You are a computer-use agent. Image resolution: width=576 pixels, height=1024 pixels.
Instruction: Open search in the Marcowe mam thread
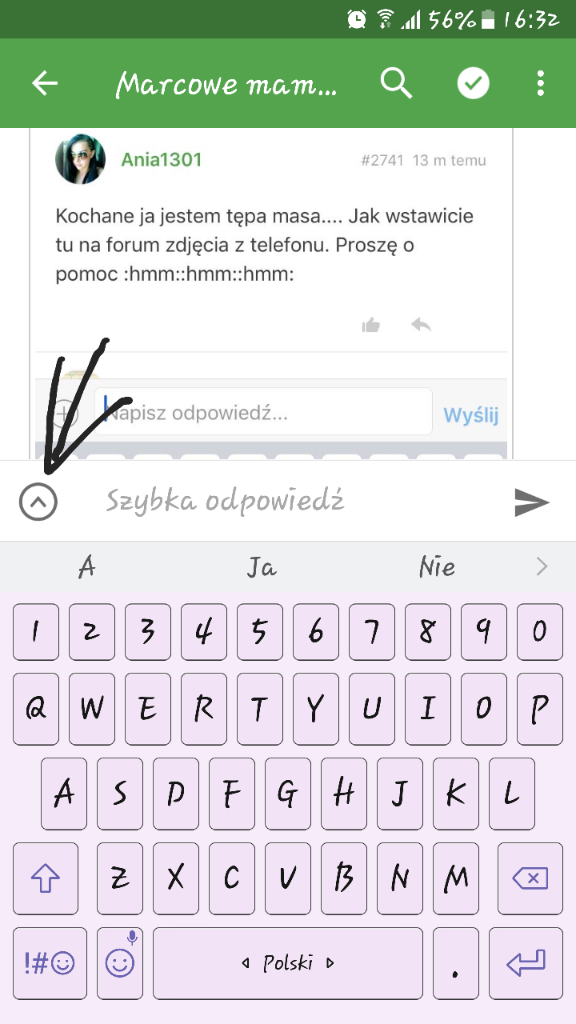(x=396, y=84)
